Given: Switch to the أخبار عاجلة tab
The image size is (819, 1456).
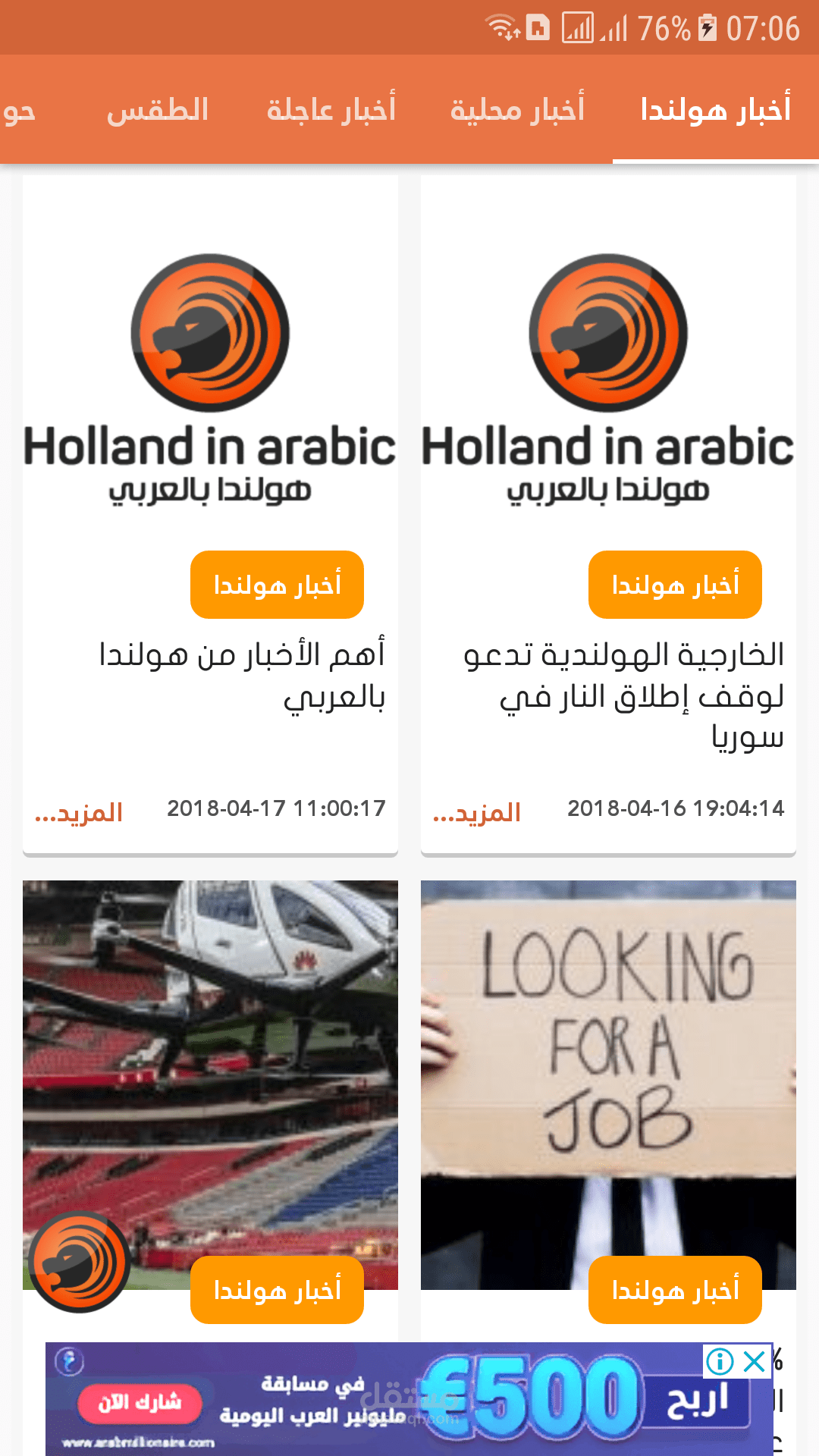Looking at the screenshot, I should pyautogui.click(x=331, y=110).
